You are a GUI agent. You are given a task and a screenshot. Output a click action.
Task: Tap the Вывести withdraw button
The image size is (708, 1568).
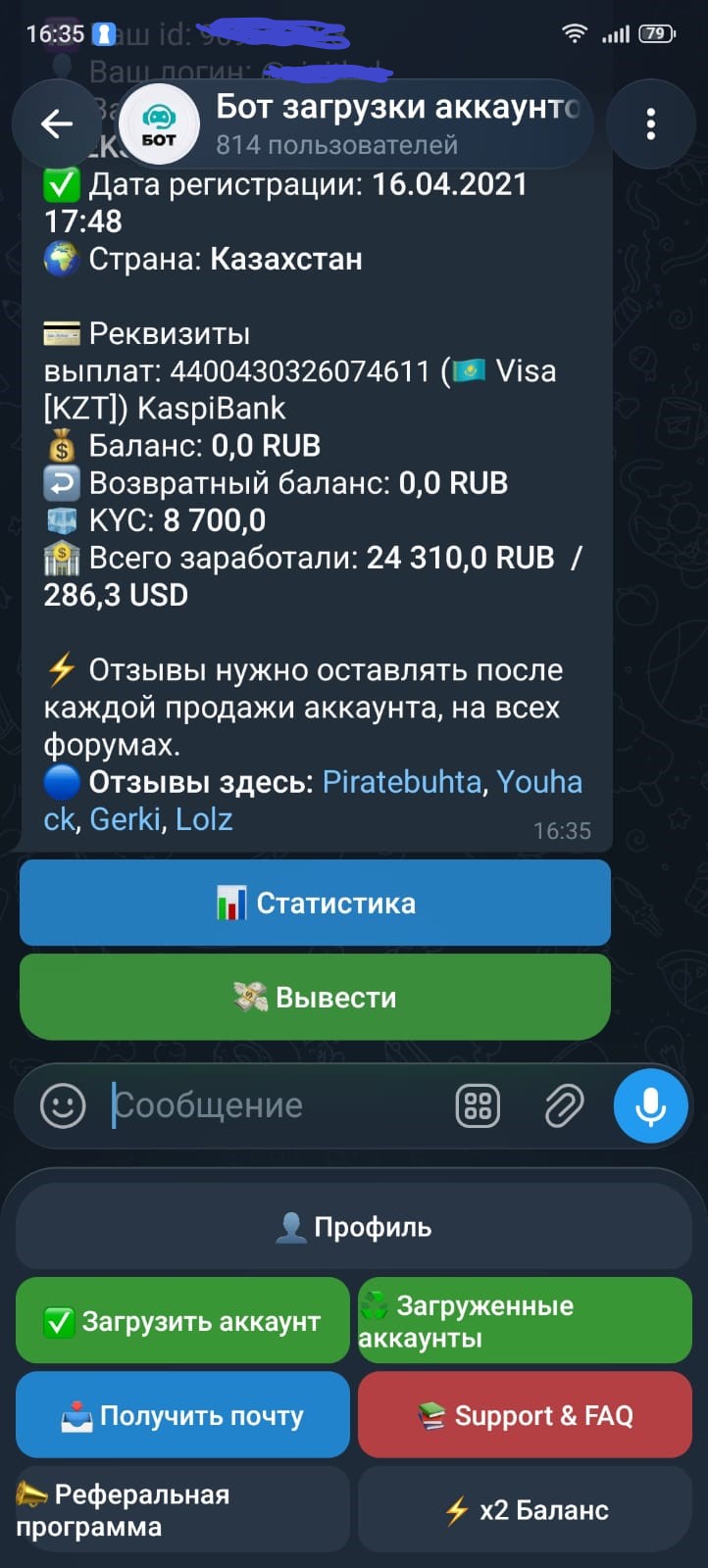point(315,997)
